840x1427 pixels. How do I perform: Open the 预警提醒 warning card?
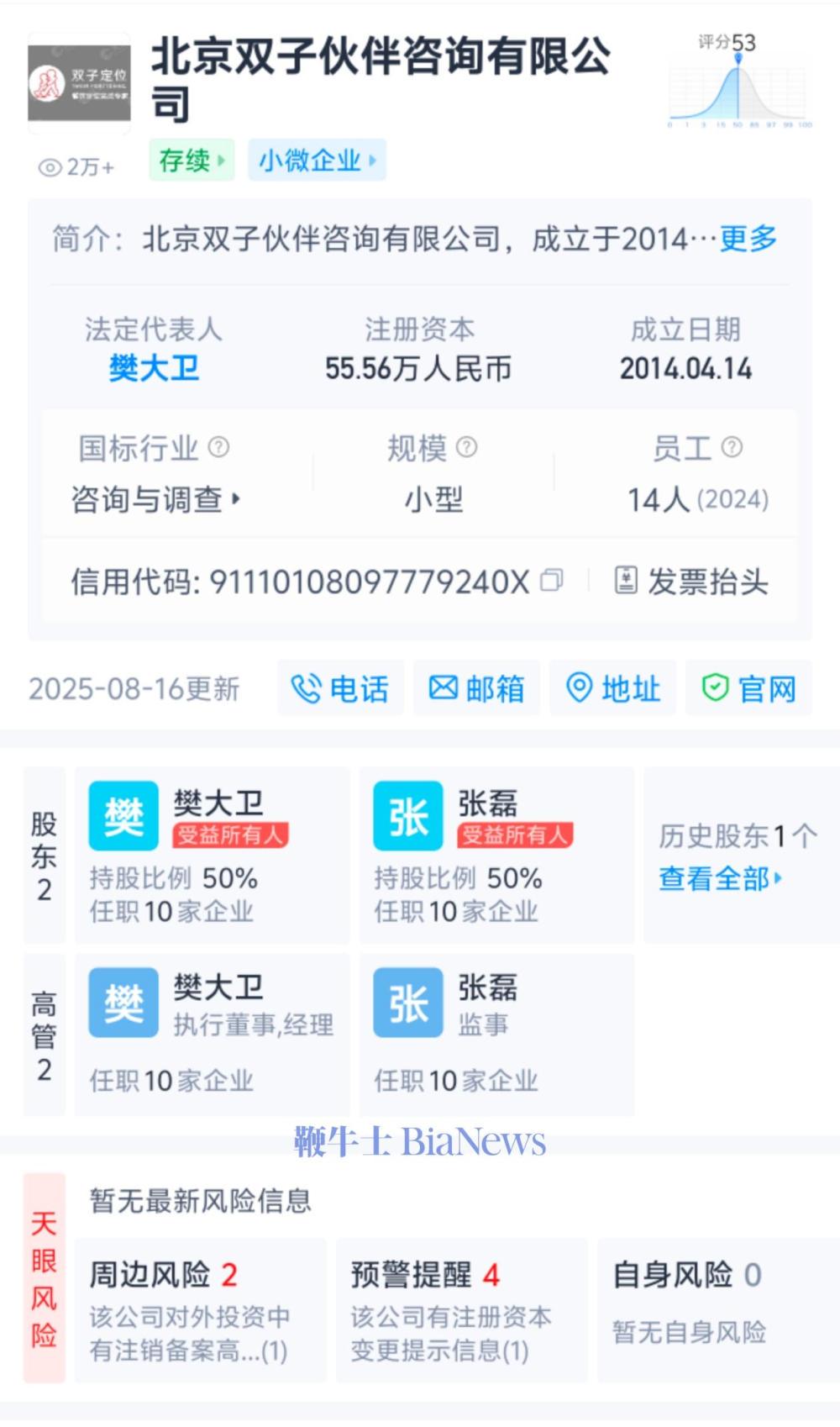coord(461,1309)
